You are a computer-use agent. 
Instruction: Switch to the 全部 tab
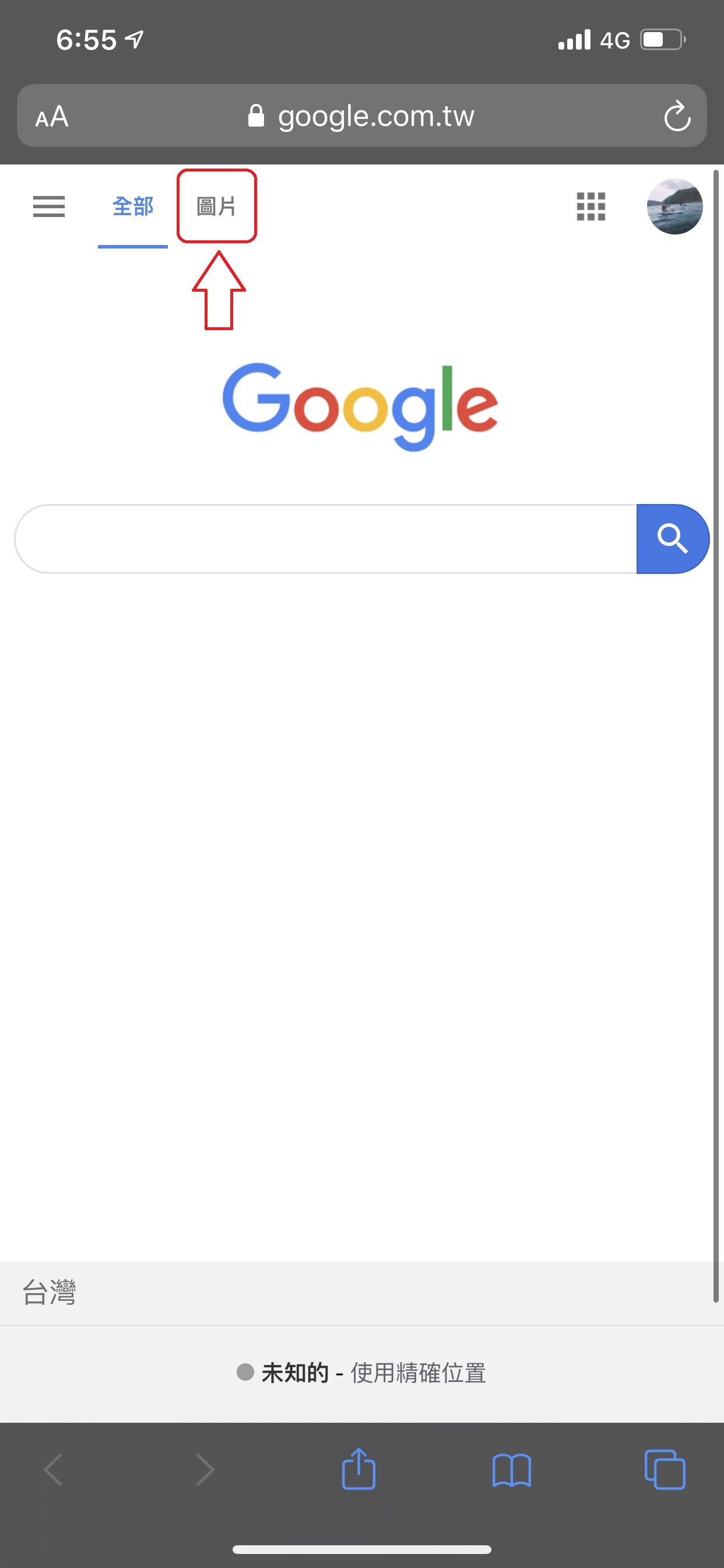pyautogui.click(x=133, y=206)
